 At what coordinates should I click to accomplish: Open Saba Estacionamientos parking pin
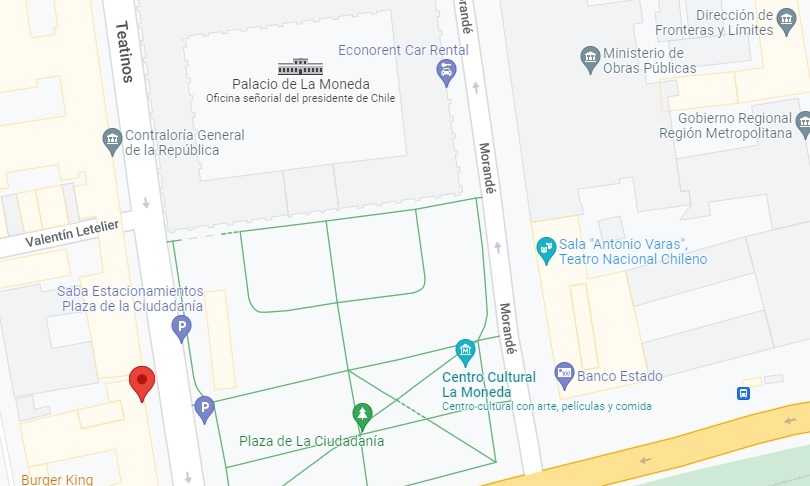pyautogui.click(x=182, y=326)
